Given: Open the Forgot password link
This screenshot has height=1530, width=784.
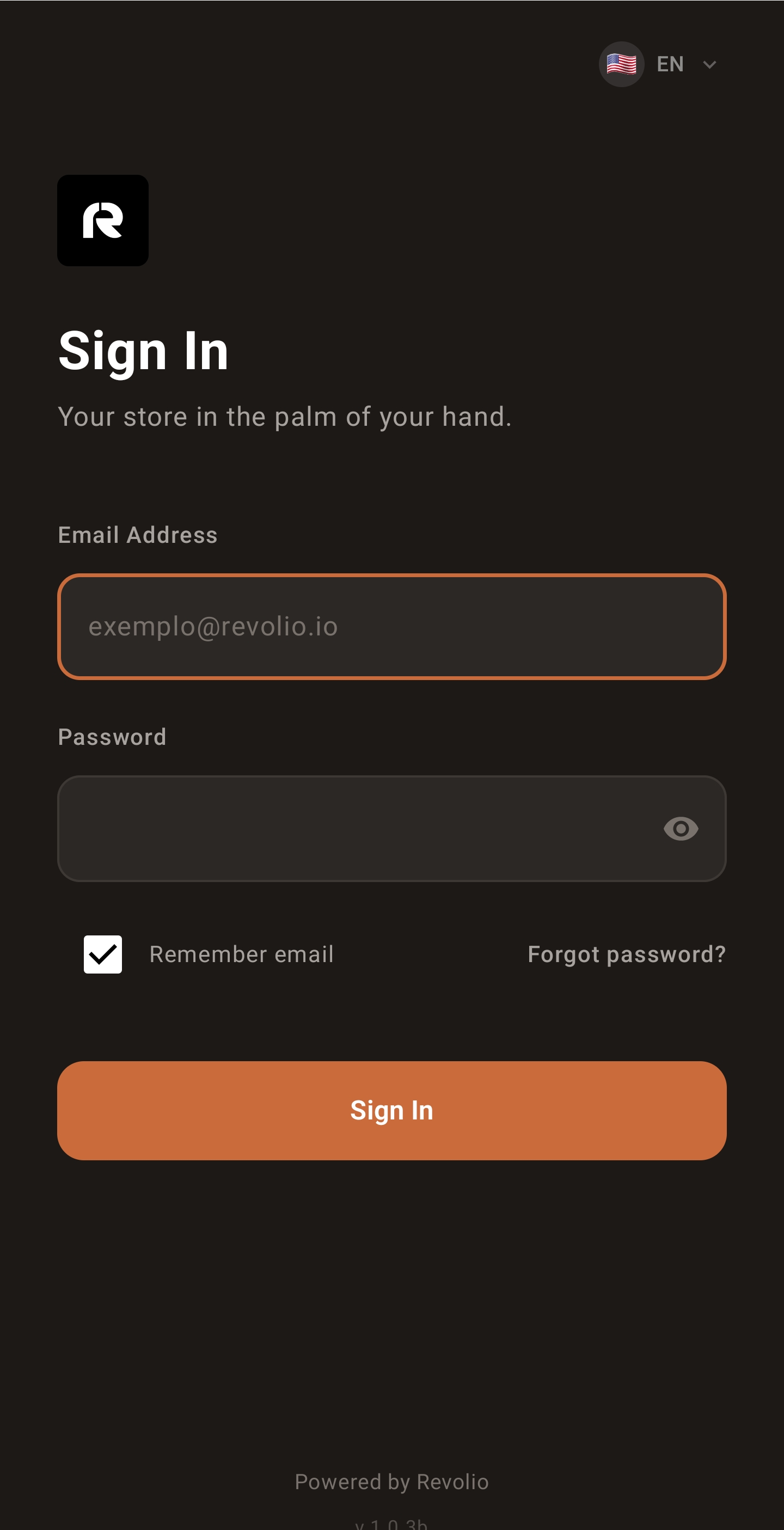Looking at the screenshot, I should [627, 954].
